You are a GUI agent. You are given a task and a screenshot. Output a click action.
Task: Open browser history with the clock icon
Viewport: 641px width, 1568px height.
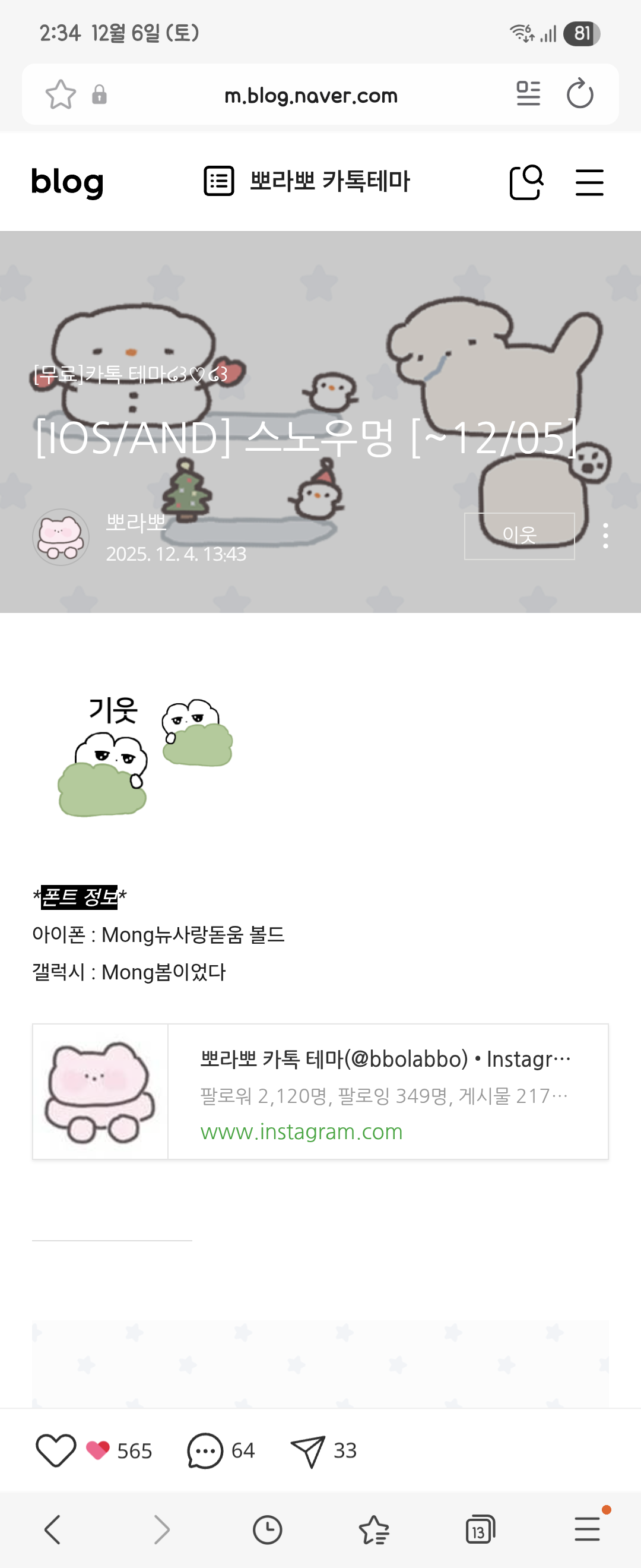tap(267, 1529)
